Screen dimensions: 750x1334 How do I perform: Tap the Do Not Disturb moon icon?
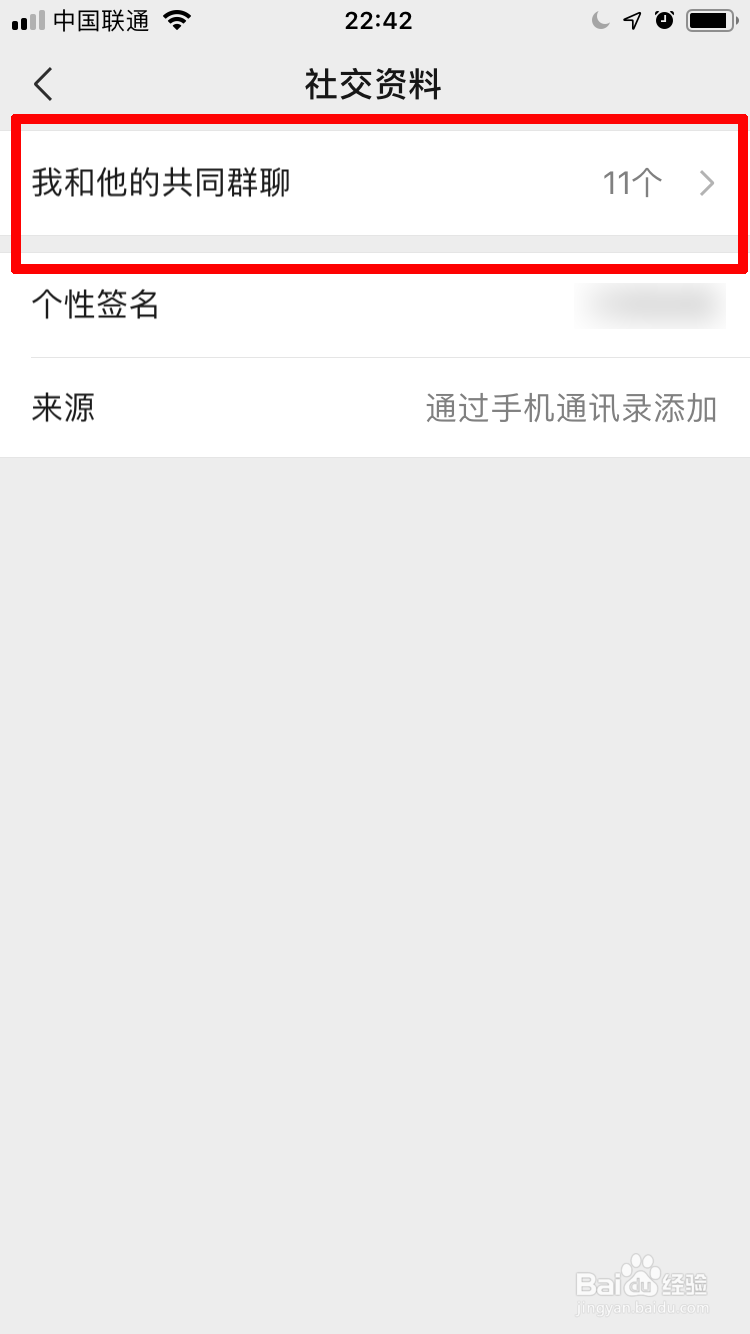[x=600, y=18]
